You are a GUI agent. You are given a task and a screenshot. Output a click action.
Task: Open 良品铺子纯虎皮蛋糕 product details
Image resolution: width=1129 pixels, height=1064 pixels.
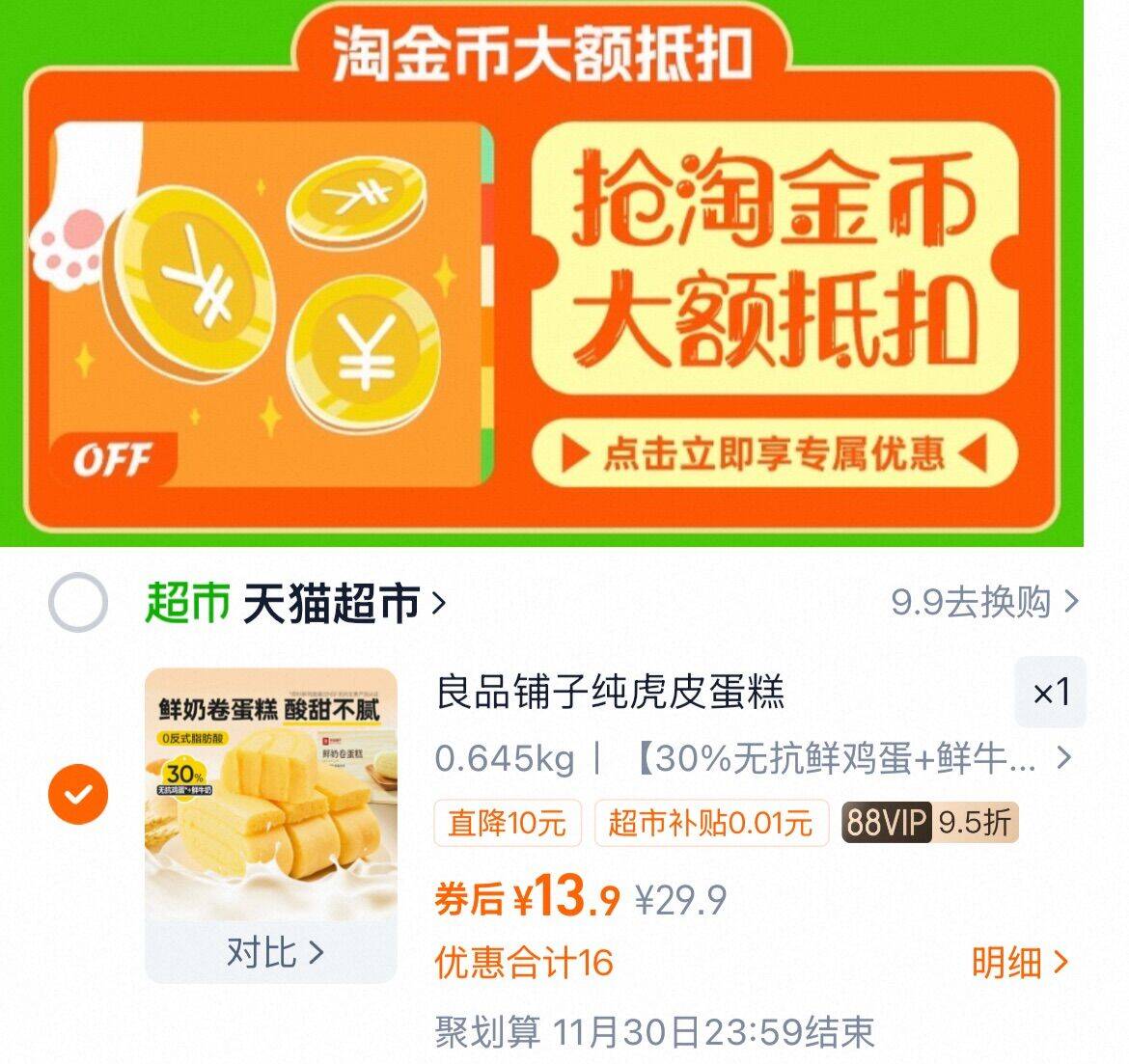click(610, 692)
